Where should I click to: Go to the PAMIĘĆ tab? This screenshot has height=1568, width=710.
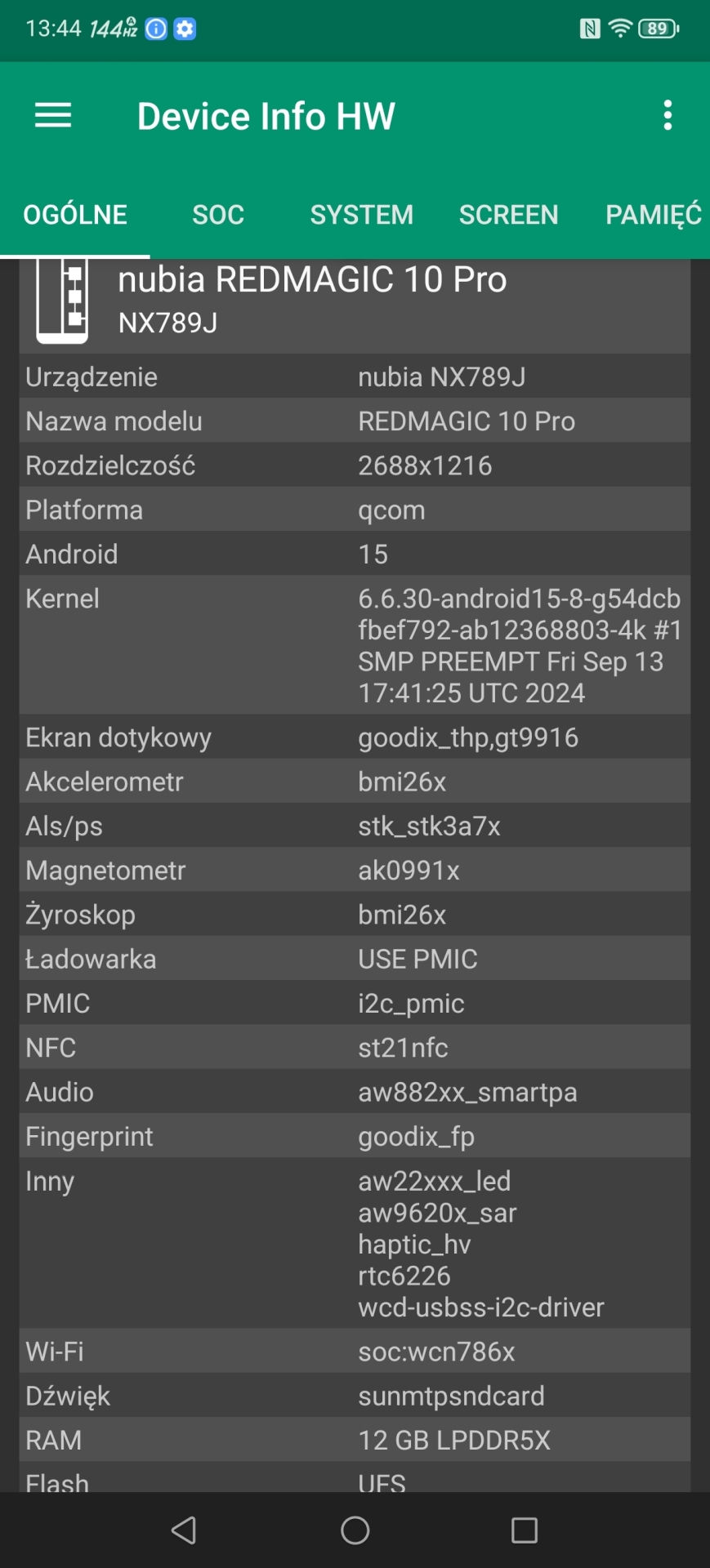coord(653,215)
